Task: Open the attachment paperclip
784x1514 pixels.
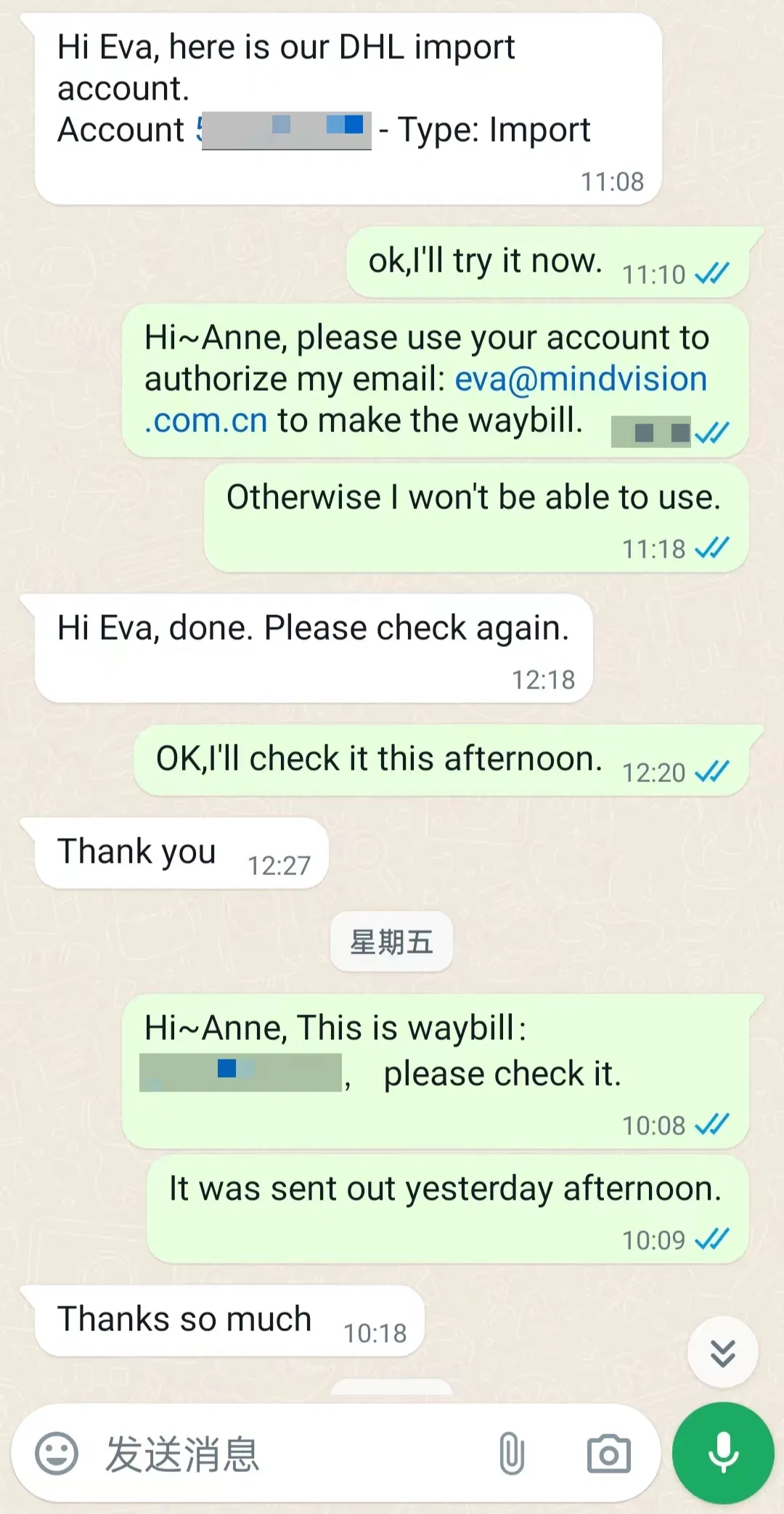Action: [512, 1454]
